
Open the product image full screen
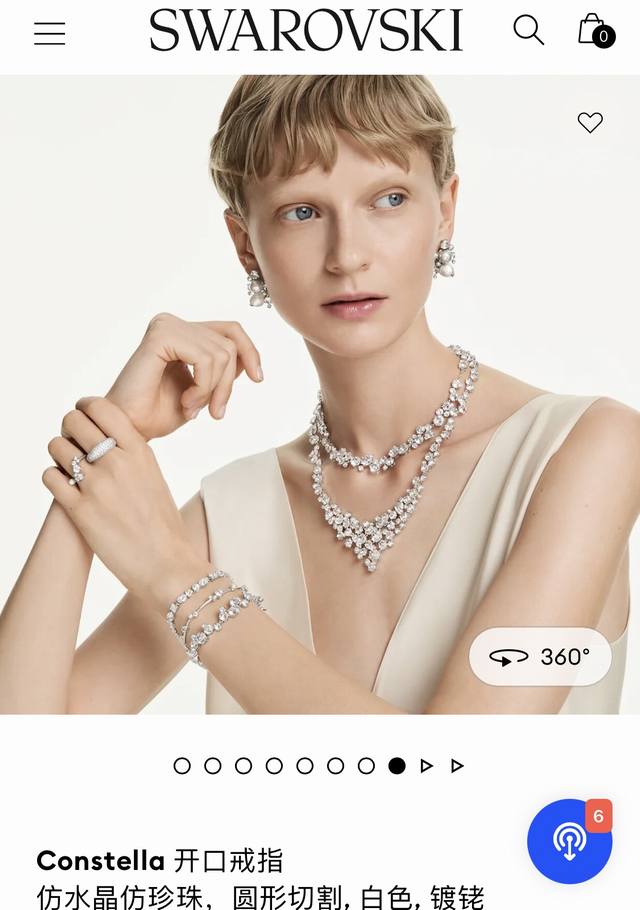pos(320,400)
